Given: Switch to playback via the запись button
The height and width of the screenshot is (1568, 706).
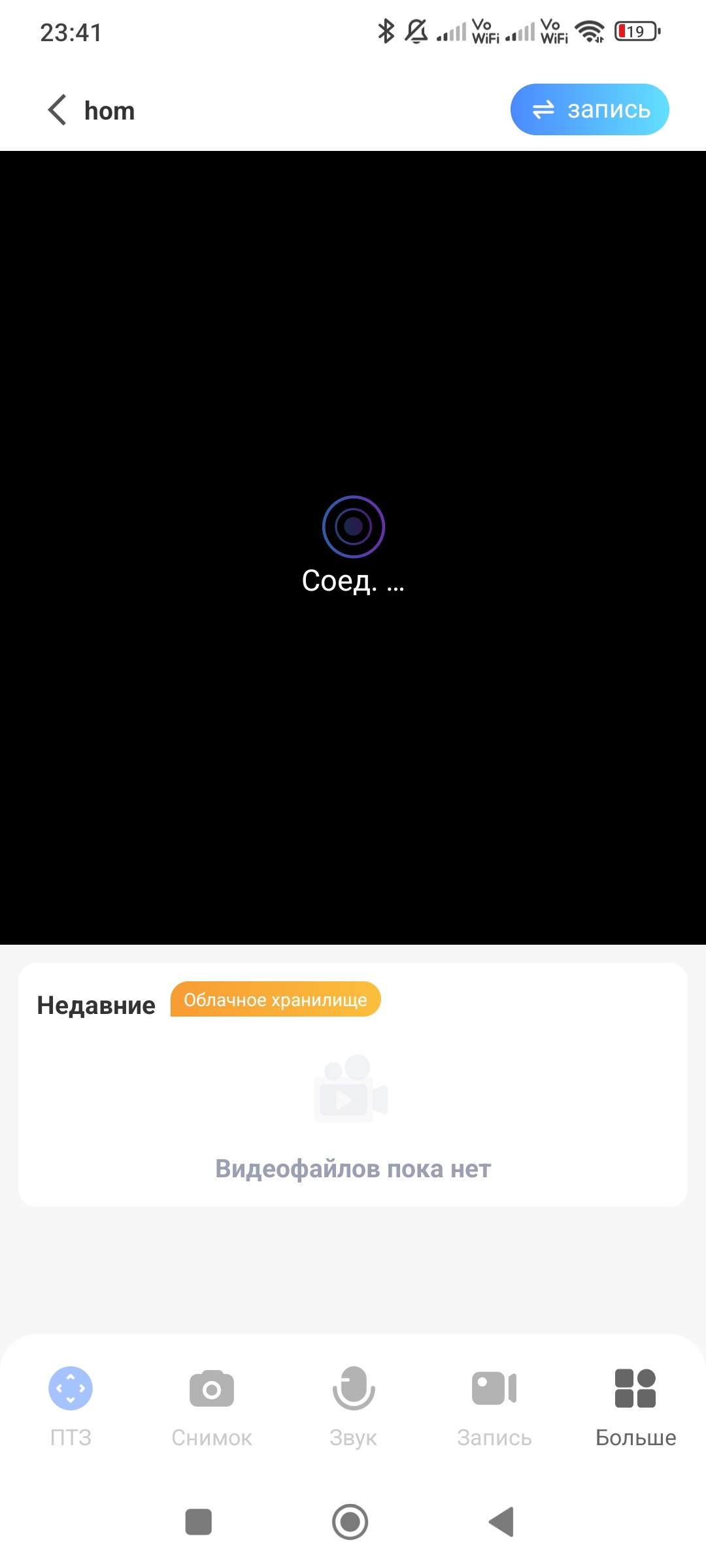Looking at the screenshot, I should click(x=589, y=110).
